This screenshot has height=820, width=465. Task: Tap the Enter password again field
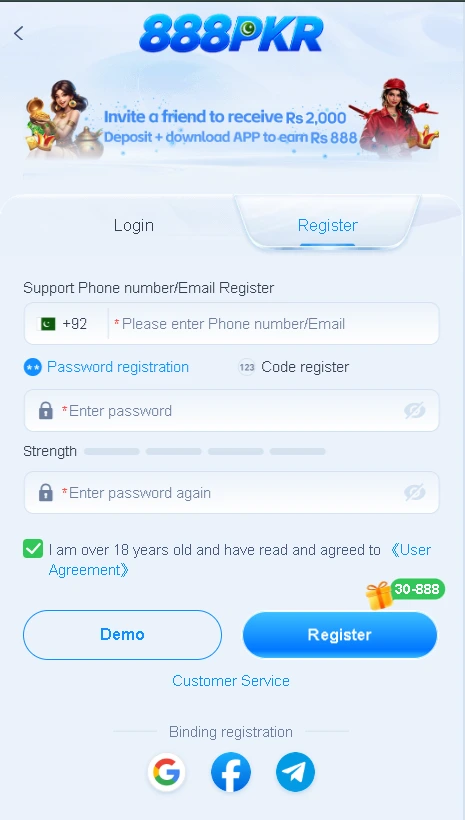[231, 493]
